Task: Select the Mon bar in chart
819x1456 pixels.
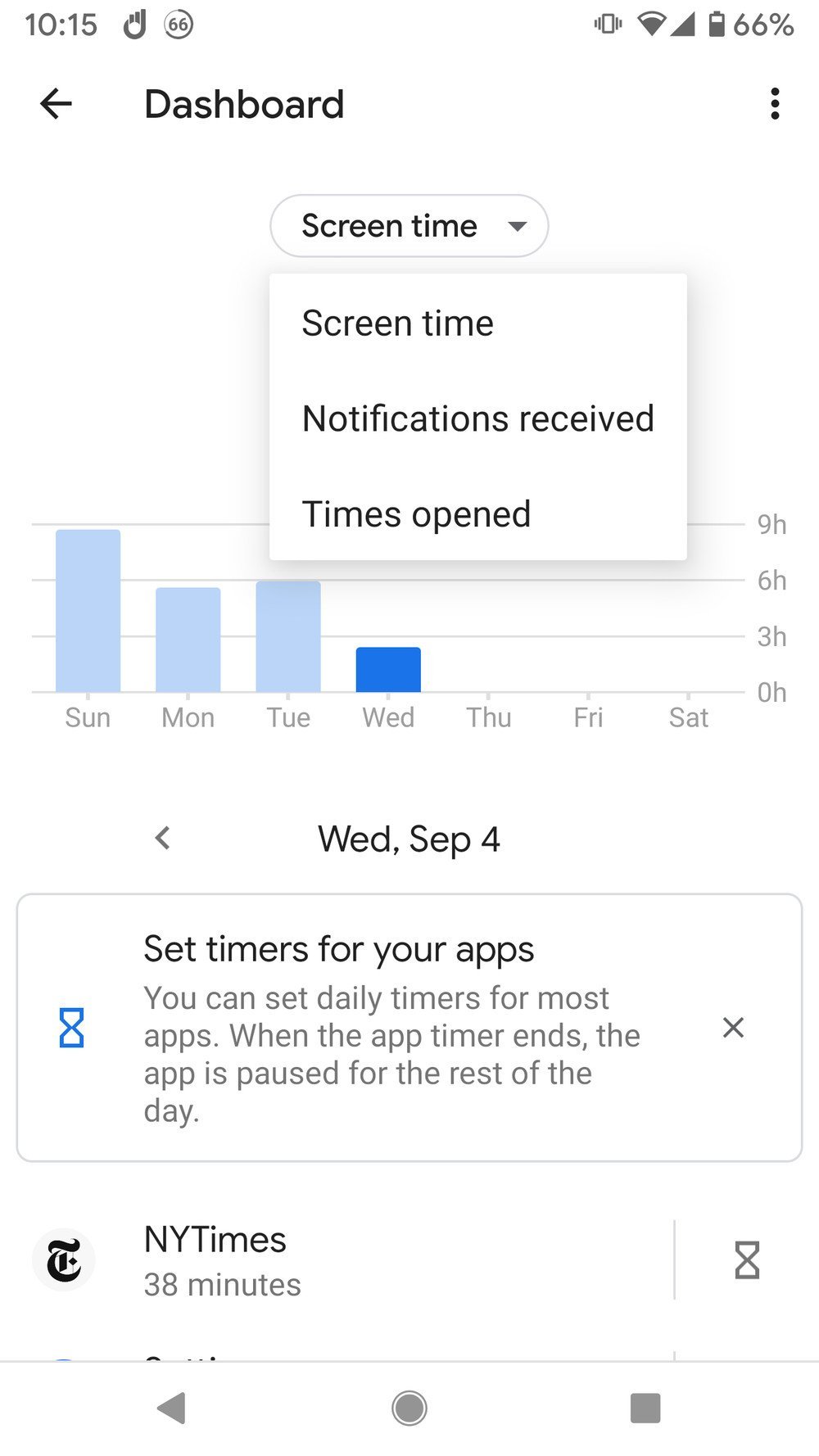Action: pos(188,640)
